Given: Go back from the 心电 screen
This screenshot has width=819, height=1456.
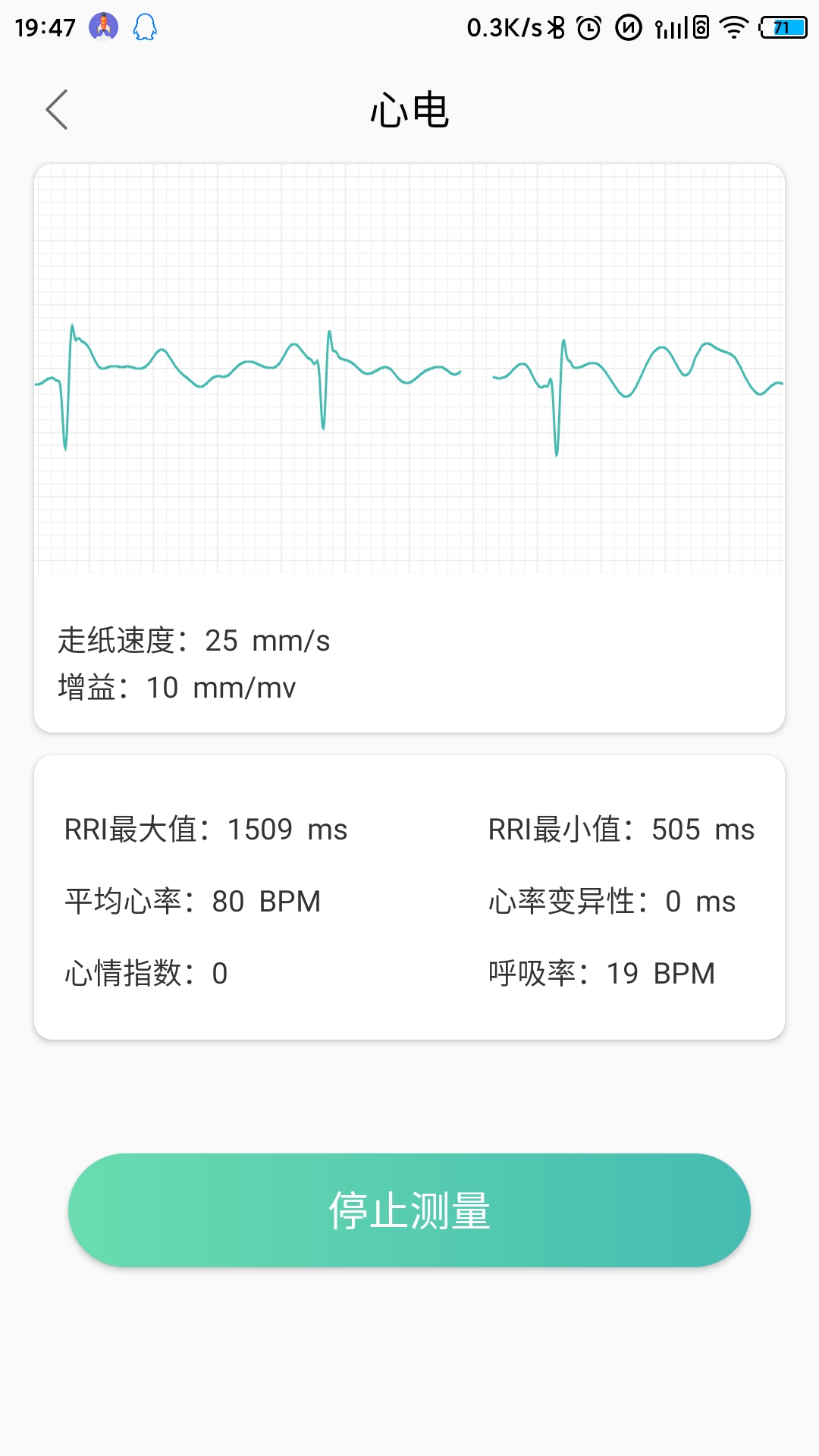Looking at the screenshot, I should [x=57, y=110].
